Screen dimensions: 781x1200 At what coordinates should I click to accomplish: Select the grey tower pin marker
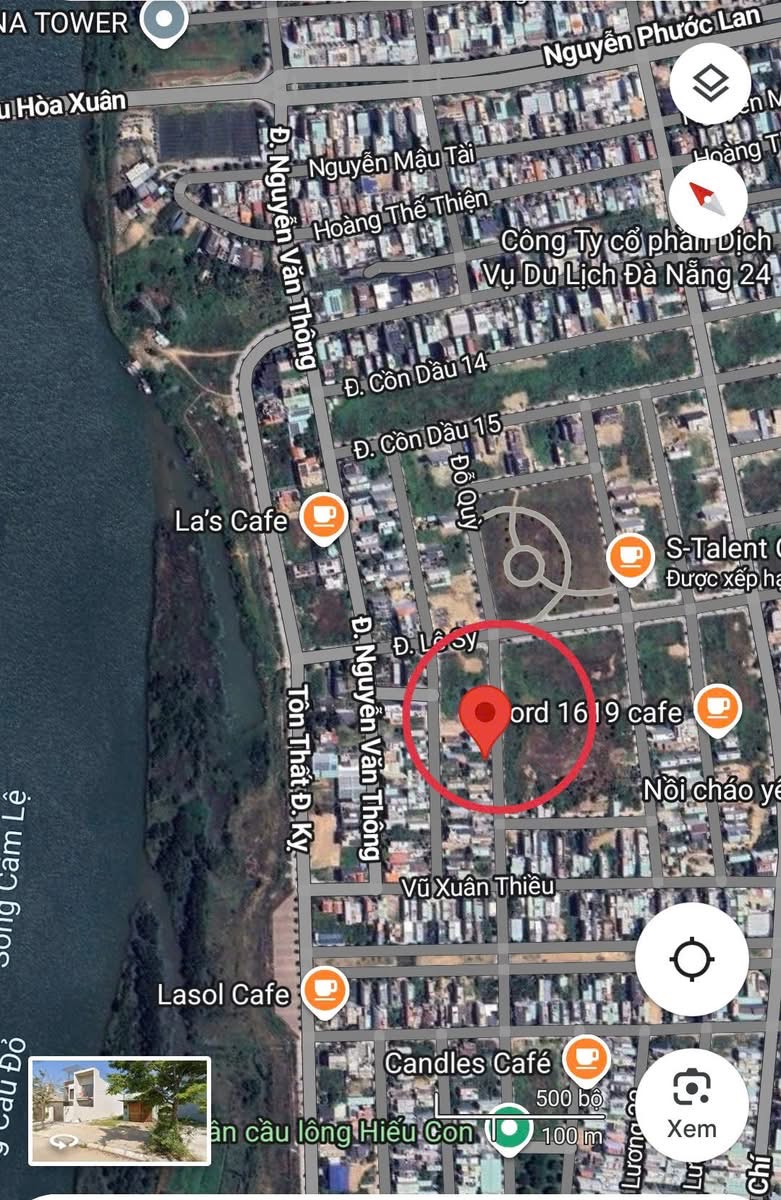click(x=163, y=20)
